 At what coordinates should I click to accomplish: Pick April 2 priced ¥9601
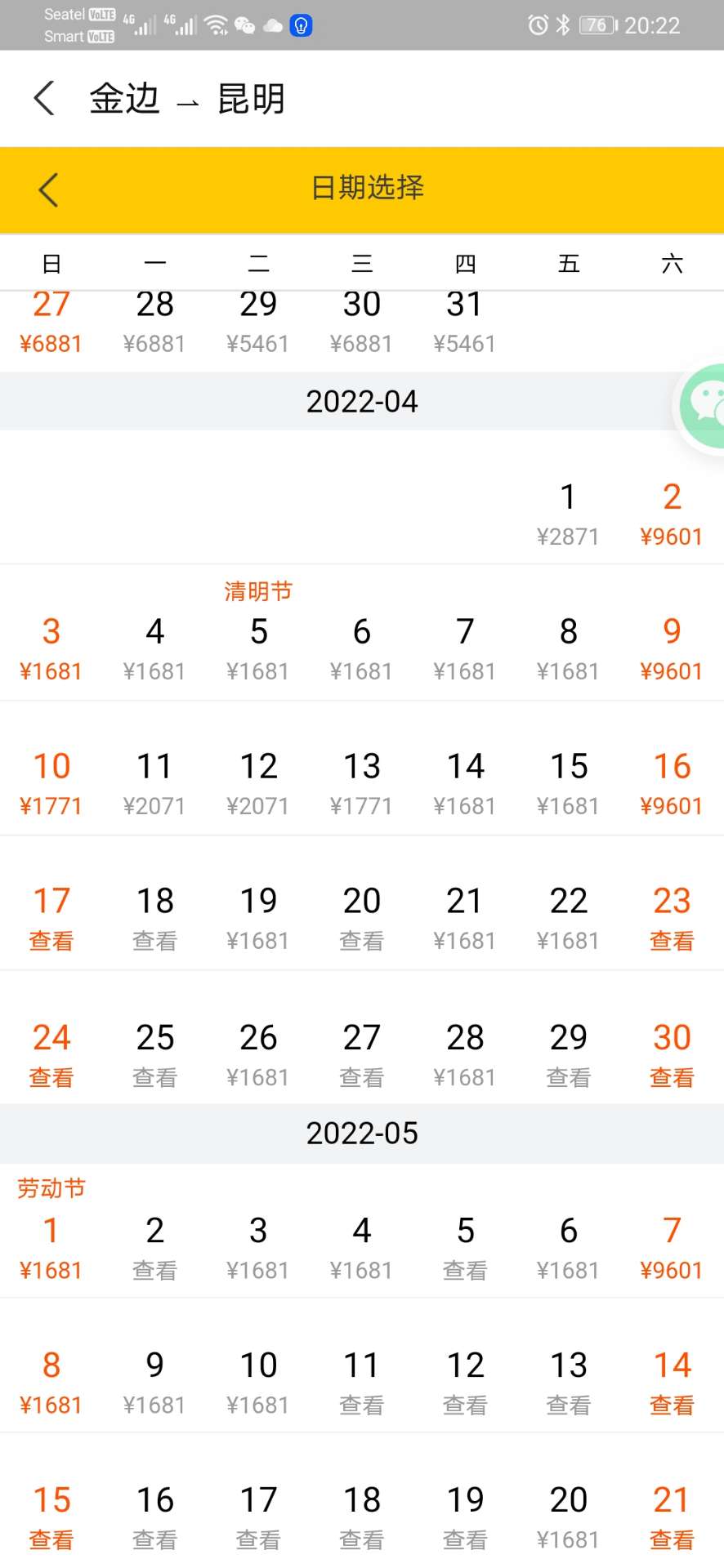click(x=672, y=514)
